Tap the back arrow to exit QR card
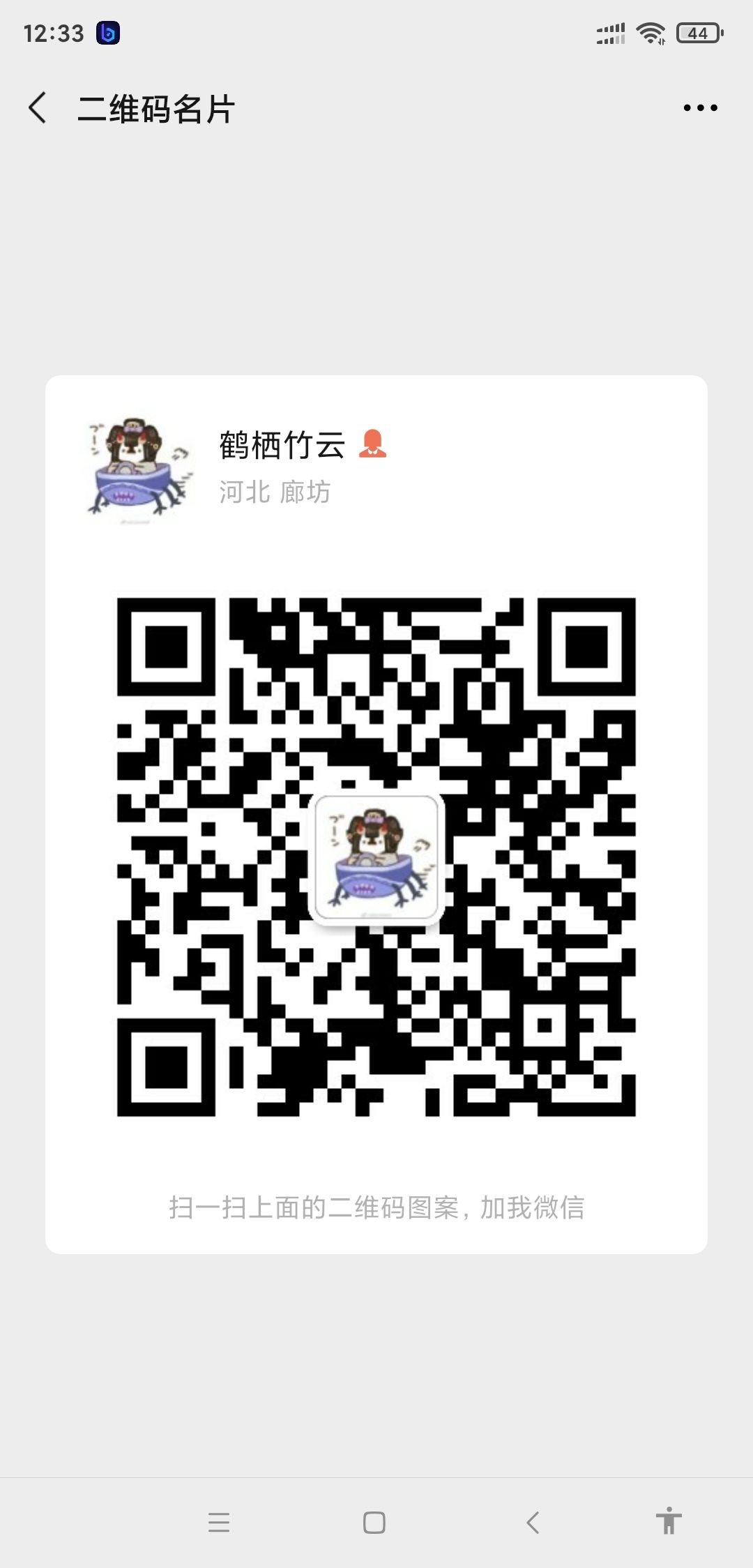753x1568 pixels. point(40,108)
